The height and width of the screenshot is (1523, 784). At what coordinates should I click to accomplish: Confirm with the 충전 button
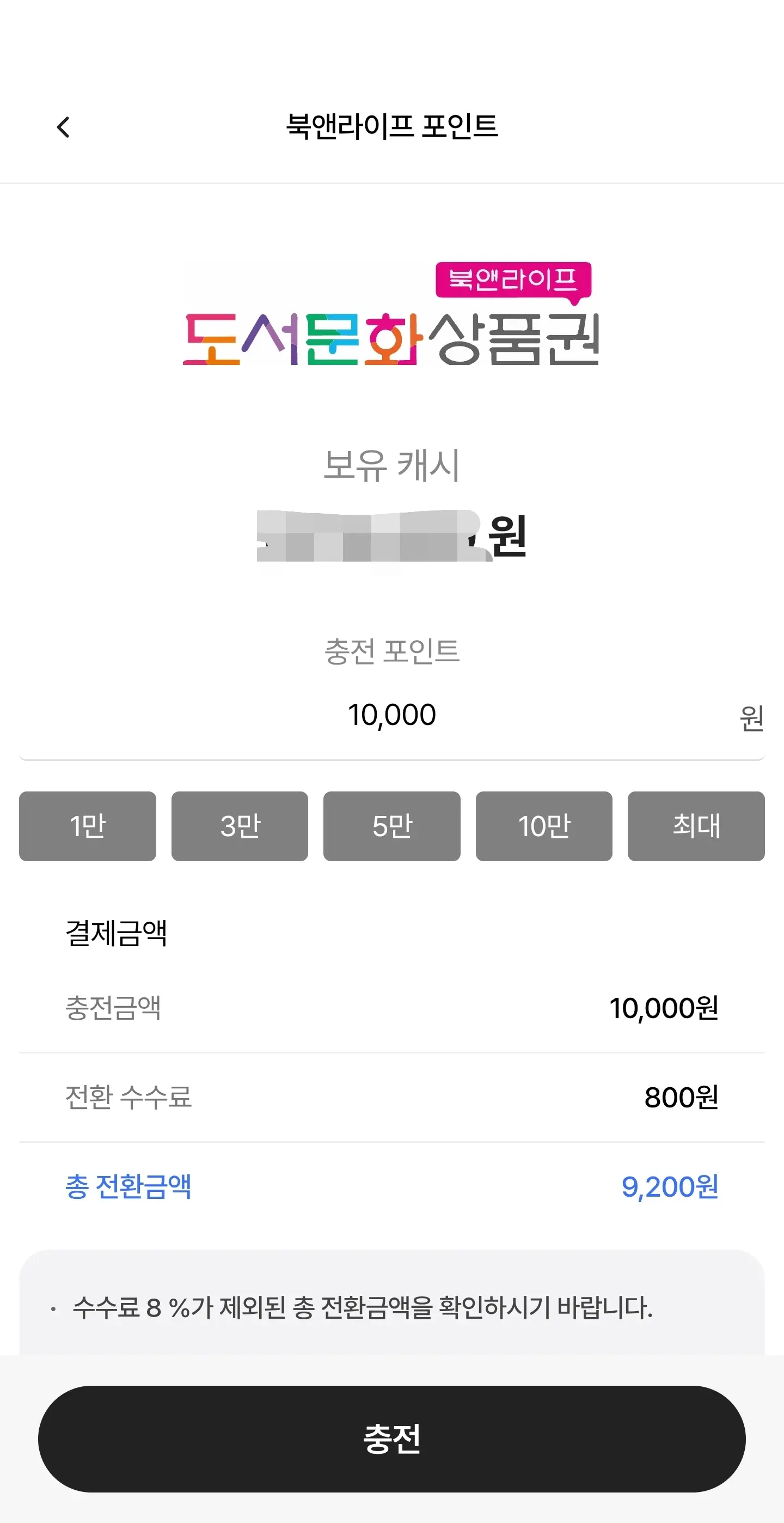391,1439
